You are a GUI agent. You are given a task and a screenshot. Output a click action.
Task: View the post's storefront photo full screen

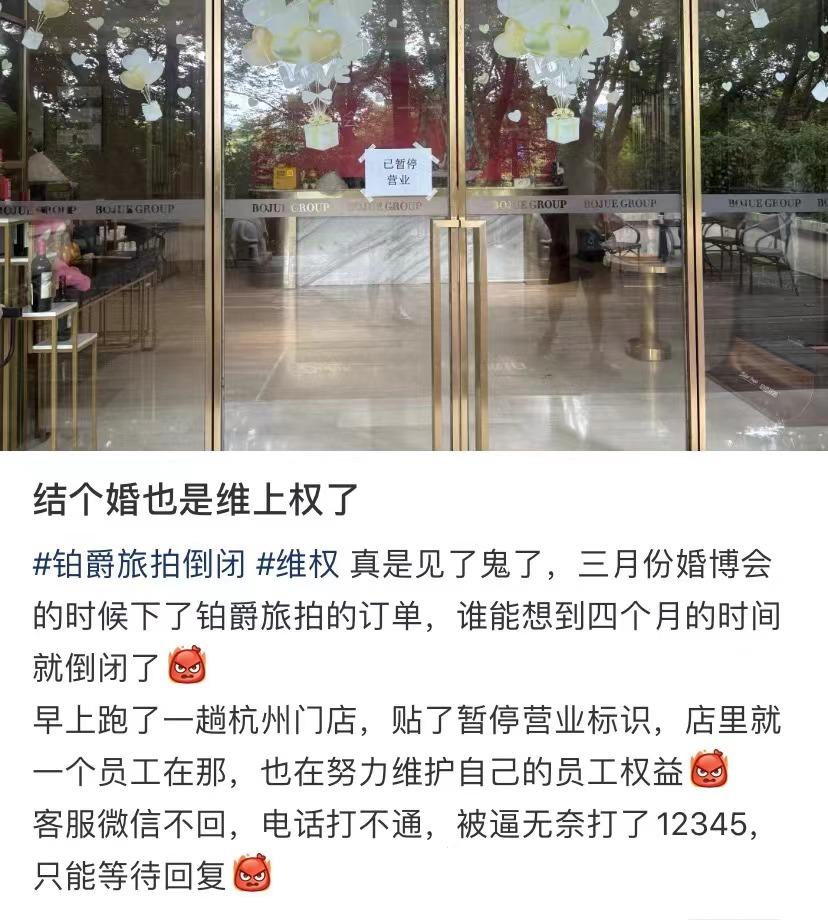(x=414, y=225)
